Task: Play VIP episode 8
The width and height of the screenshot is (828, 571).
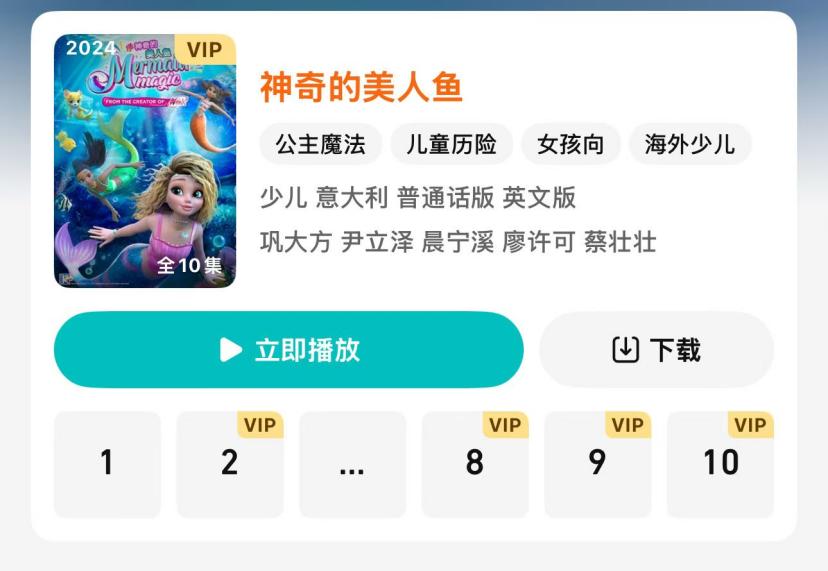Action: [x=475, y=463]
